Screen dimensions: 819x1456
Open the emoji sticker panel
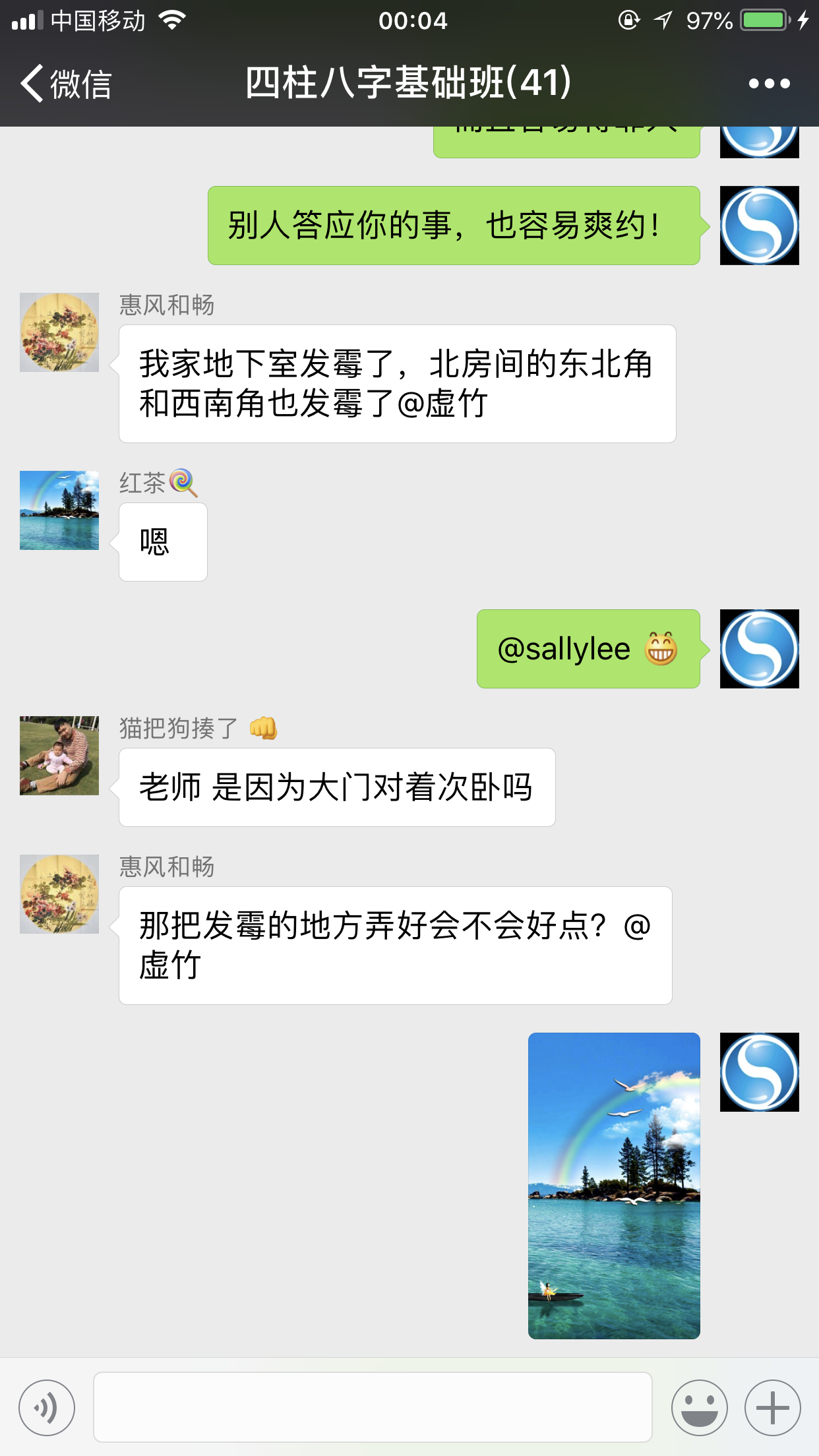click(x=699, y=1407)
